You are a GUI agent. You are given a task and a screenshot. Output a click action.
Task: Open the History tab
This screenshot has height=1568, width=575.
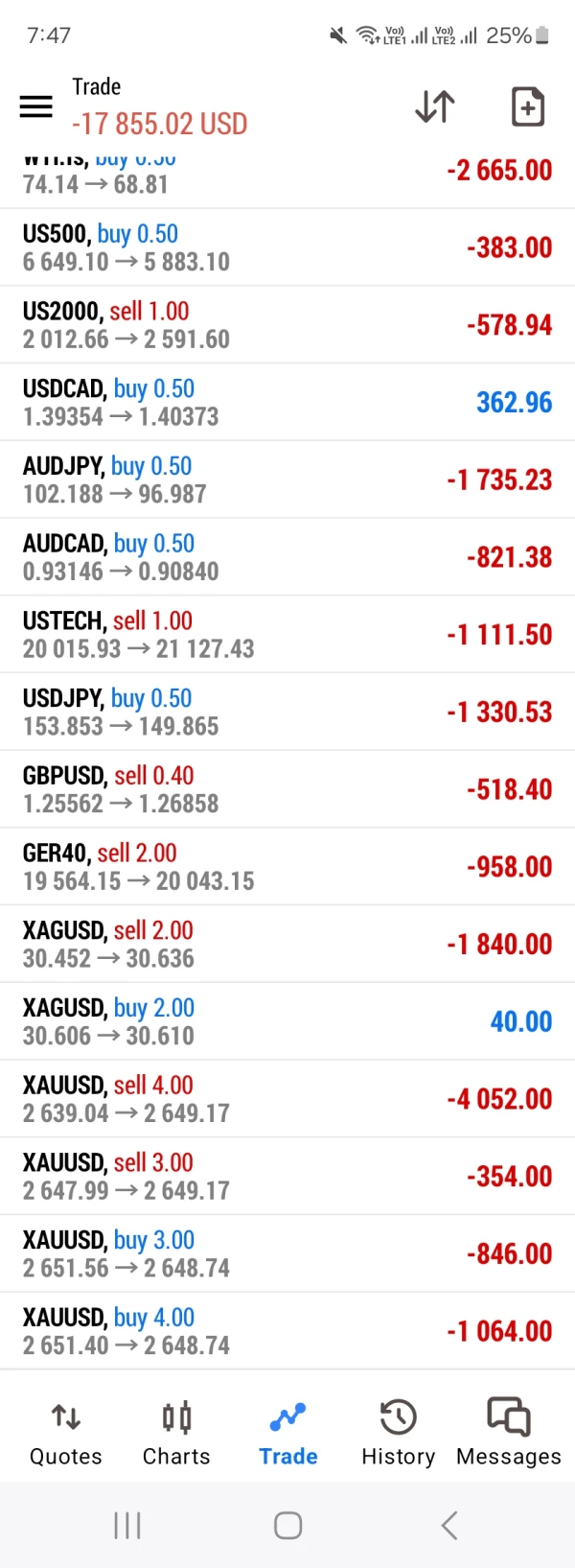pos(398,1434)
